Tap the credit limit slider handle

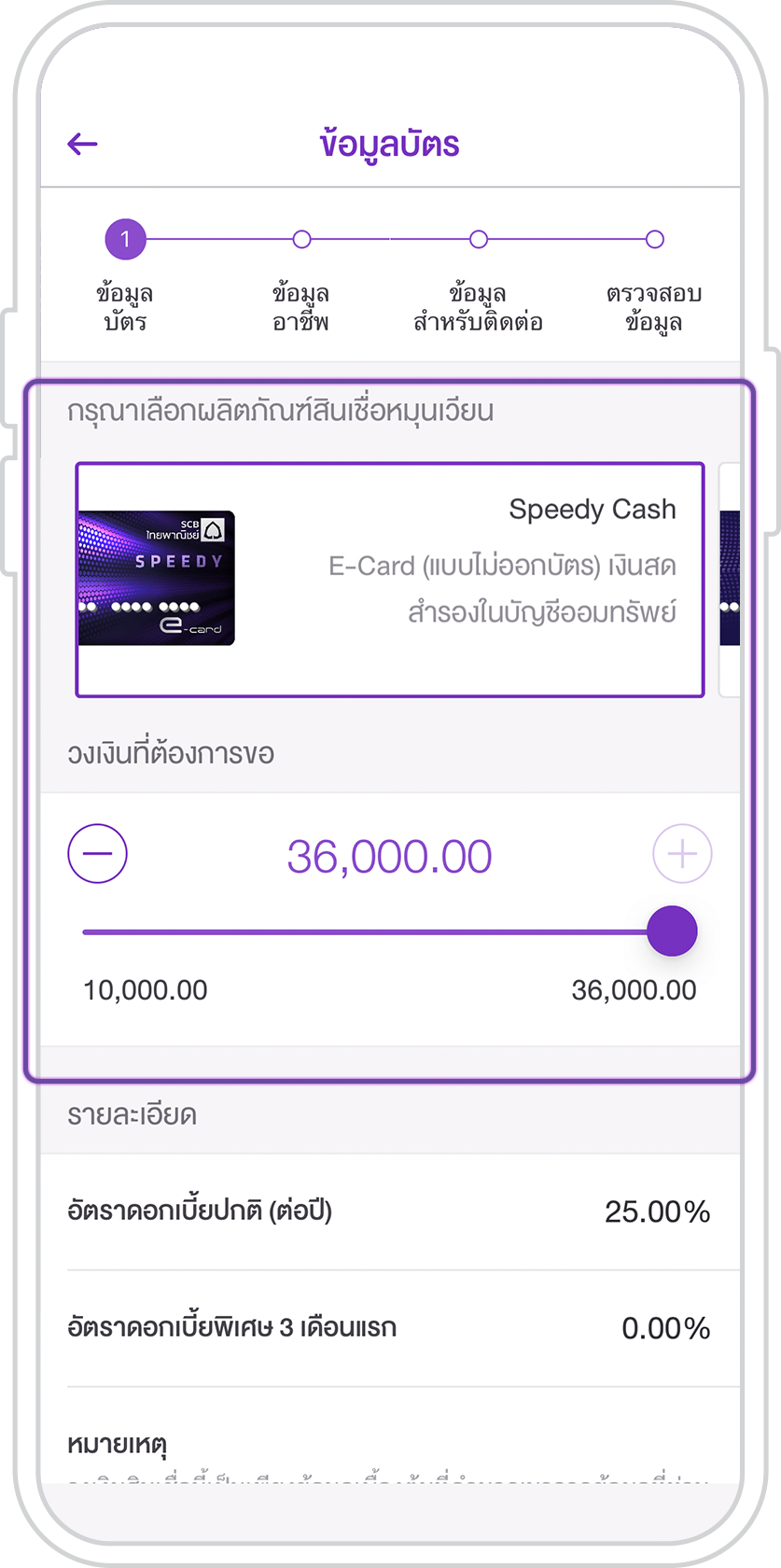tap(672, 931)
